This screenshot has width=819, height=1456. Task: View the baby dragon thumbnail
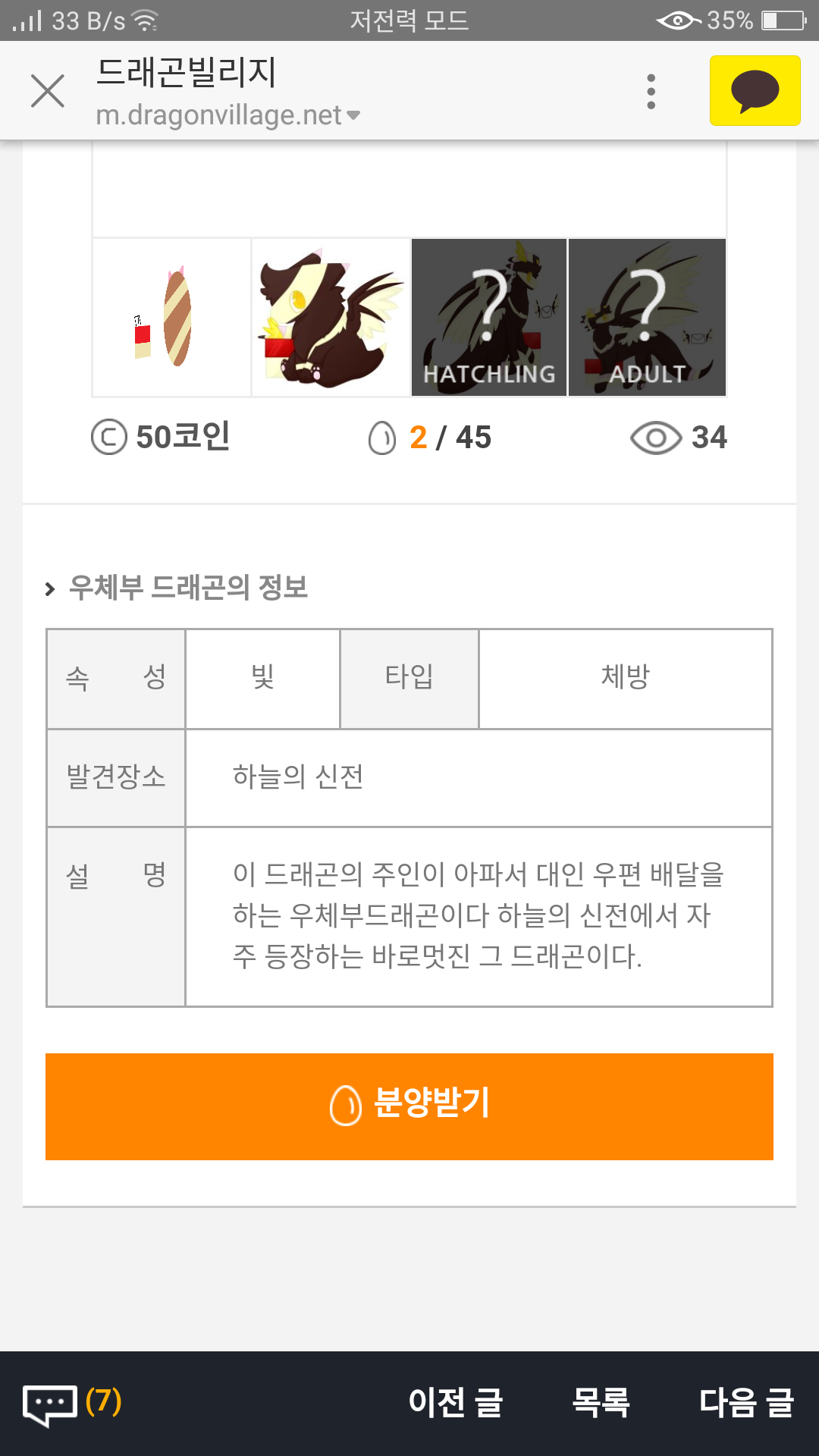[331, 318]
